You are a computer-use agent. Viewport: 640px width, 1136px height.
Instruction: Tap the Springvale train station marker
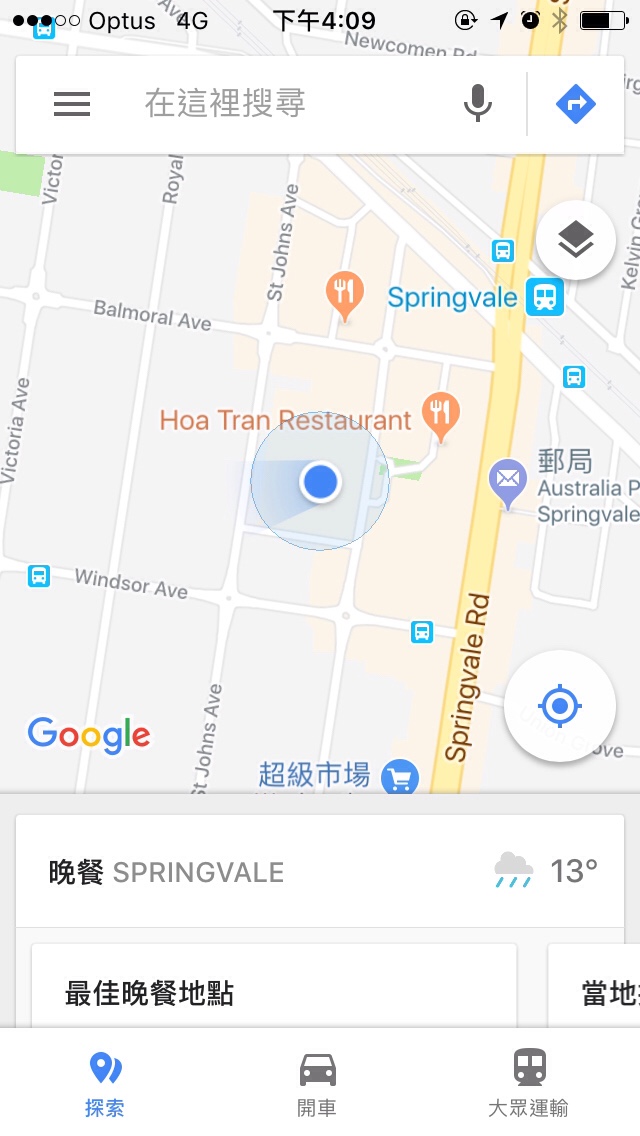[x=546, y=297]
